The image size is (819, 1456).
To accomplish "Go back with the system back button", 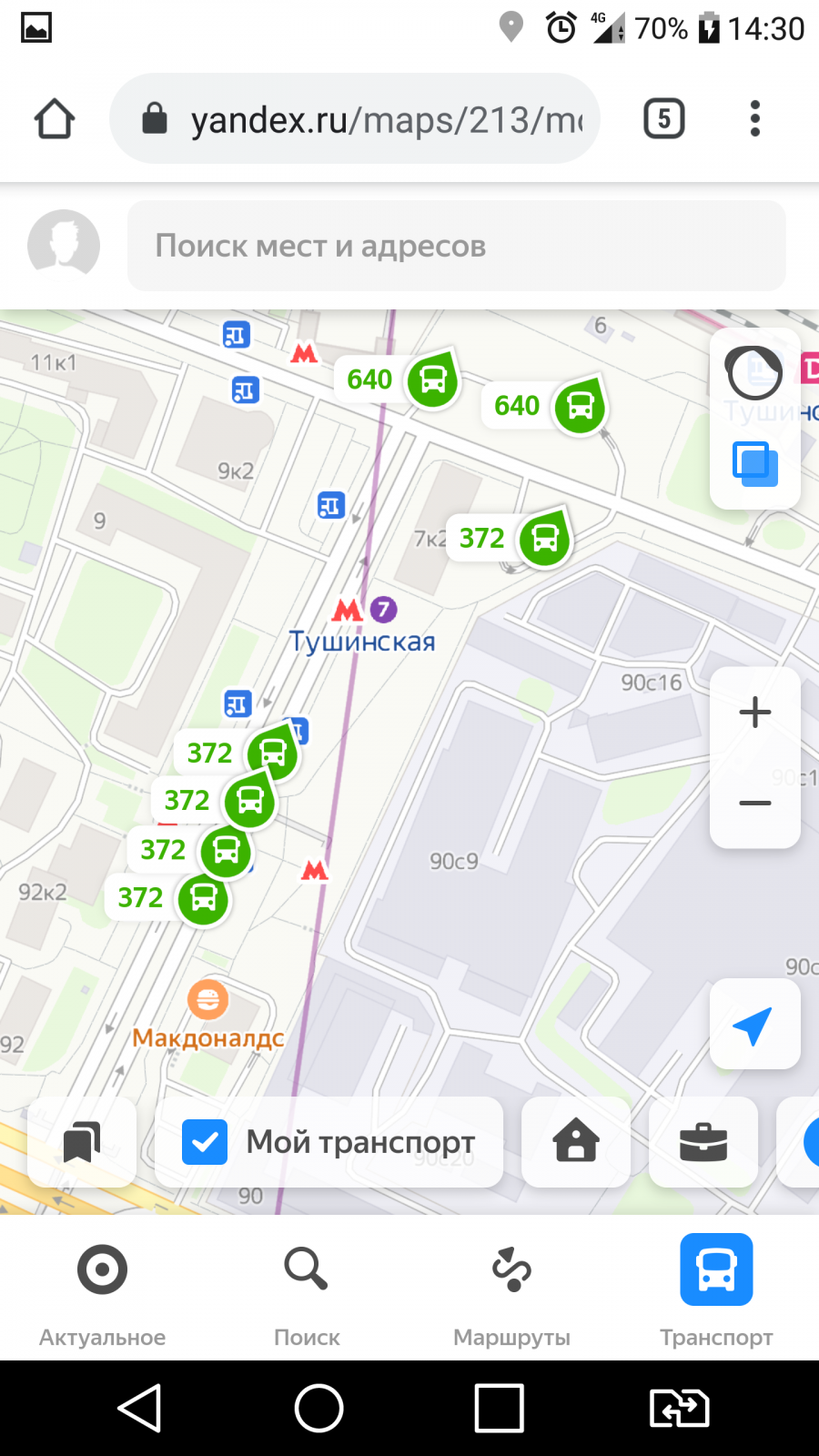I will [x=140, y=1408].
